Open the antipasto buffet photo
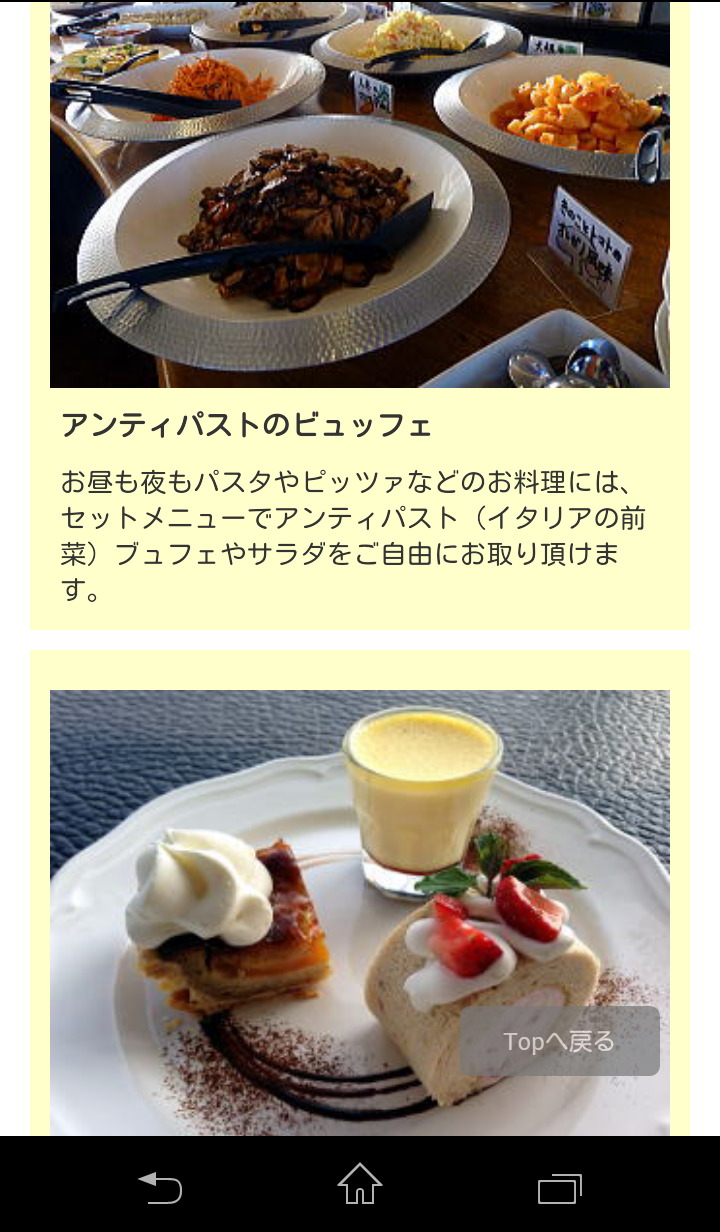This screenshot has height=1232, width=720. (360, 190)
